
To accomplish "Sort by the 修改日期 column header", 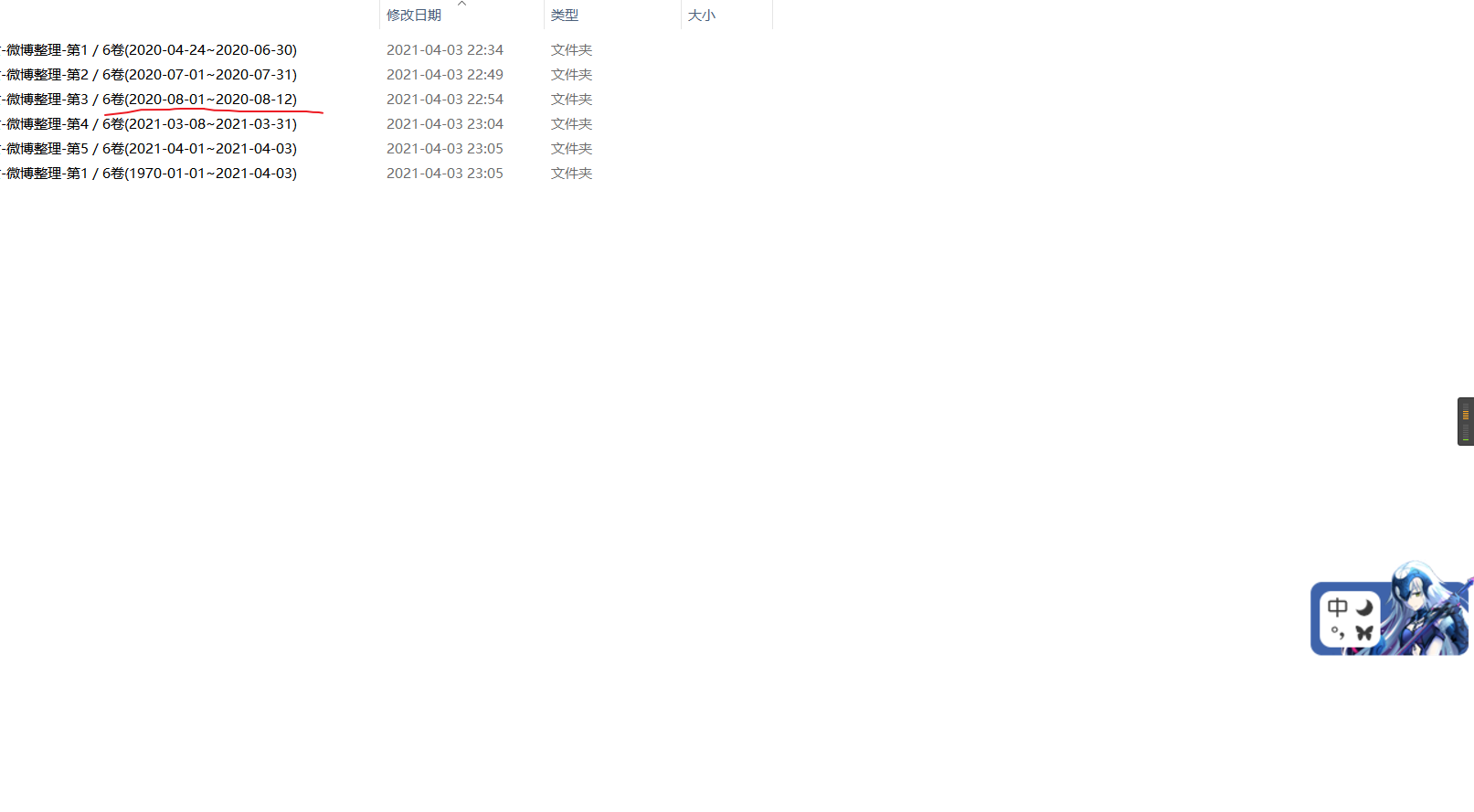I will coord(414,16).
